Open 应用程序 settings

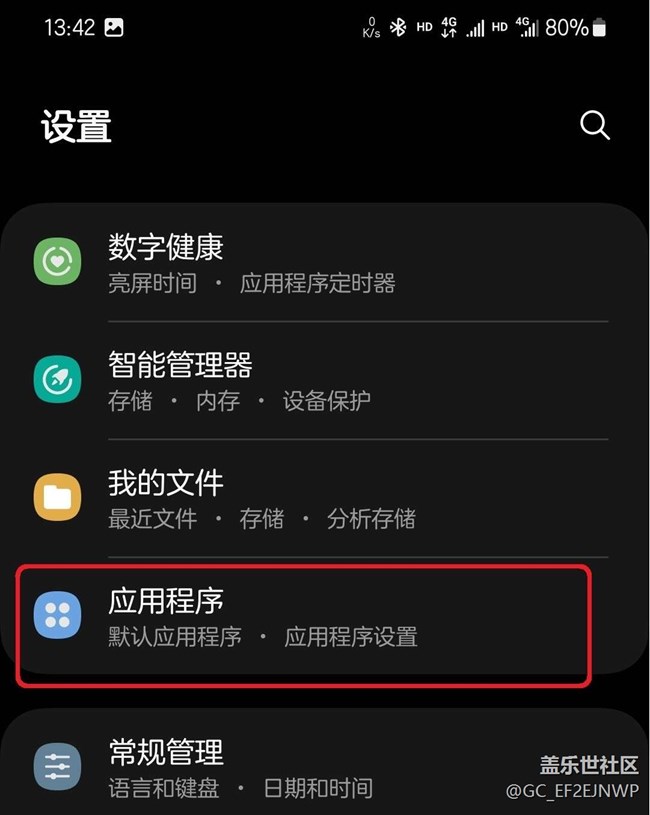(300, 618)
